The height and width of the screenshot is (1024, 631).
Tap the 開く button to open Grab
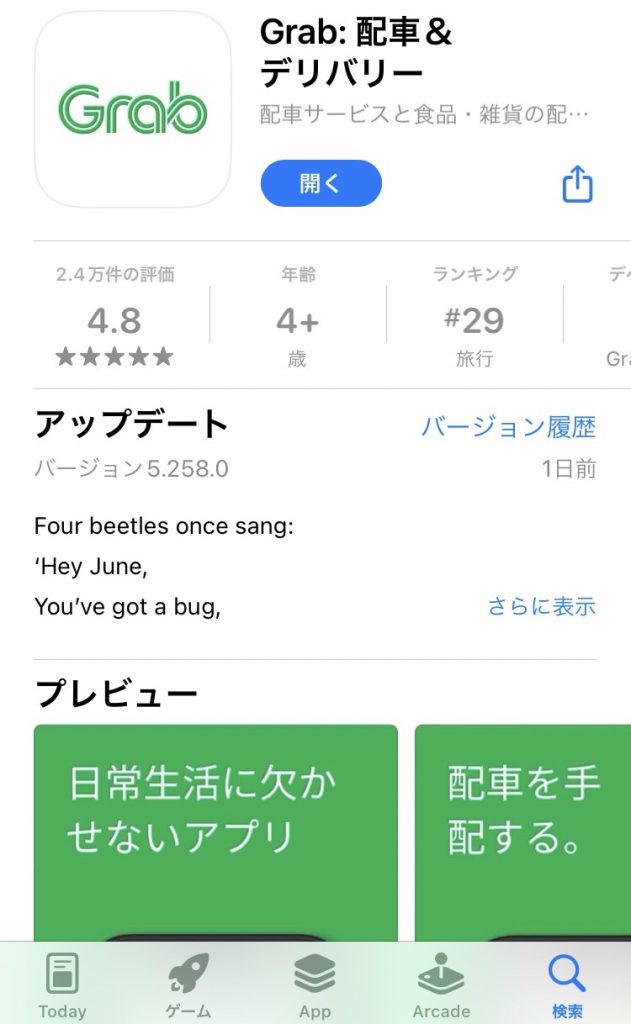click(x=320, y=183)
